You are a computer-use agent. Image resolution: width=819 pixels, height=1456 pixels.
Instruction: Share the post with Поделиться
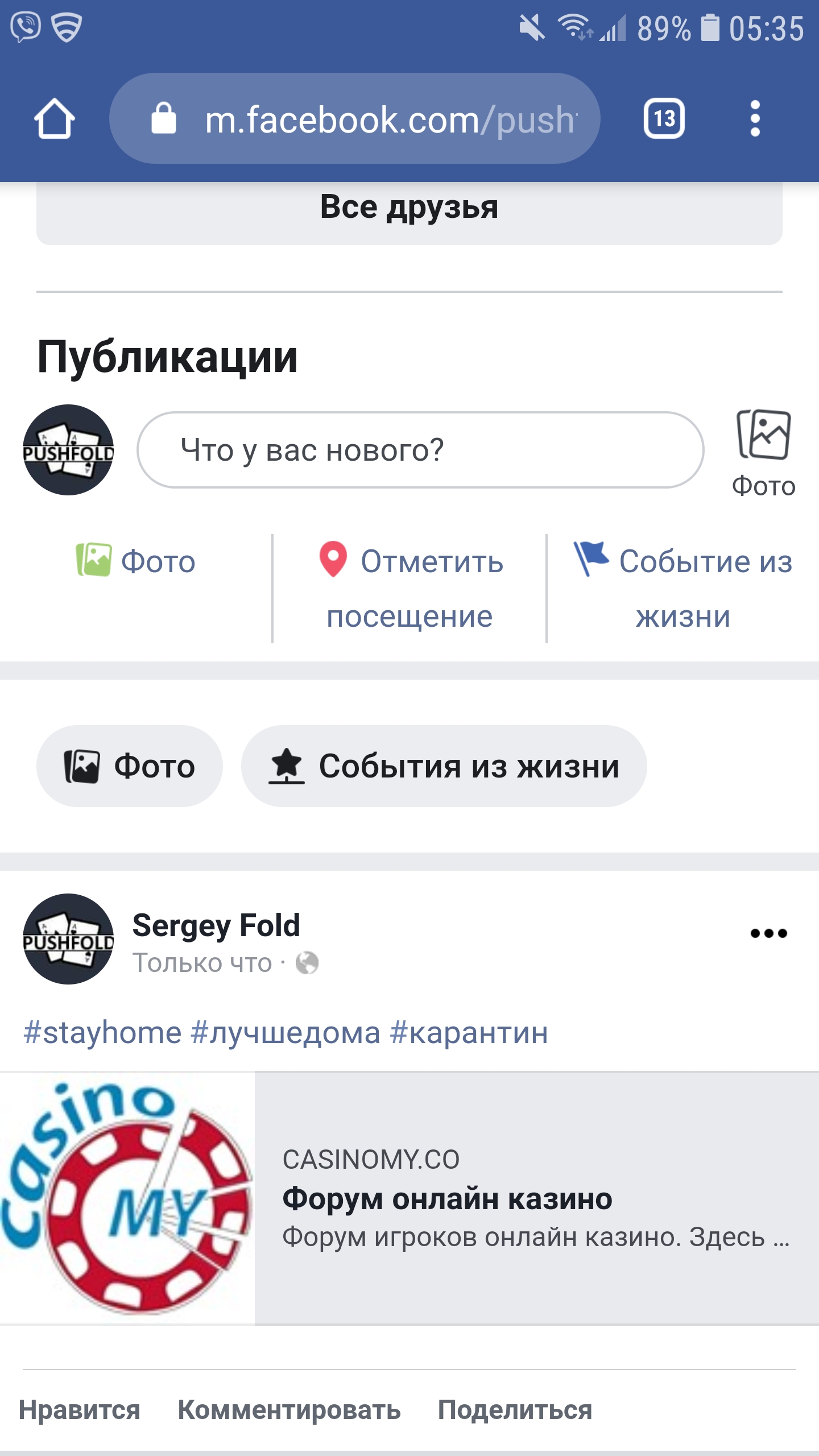pos(515,1410)
